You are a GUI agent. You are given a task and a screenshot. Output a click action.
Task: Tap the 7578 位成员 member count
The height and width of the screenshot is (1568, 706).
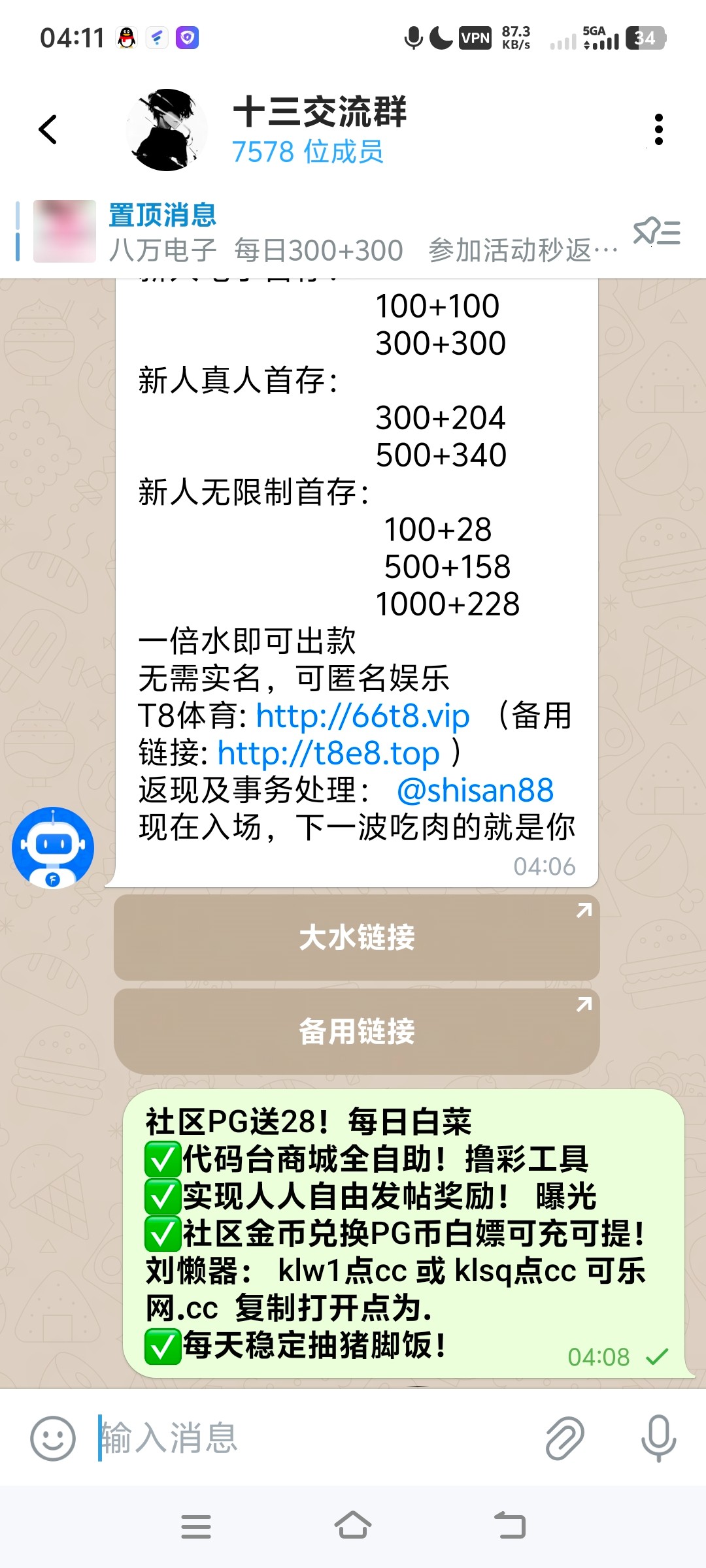[309, 152]
